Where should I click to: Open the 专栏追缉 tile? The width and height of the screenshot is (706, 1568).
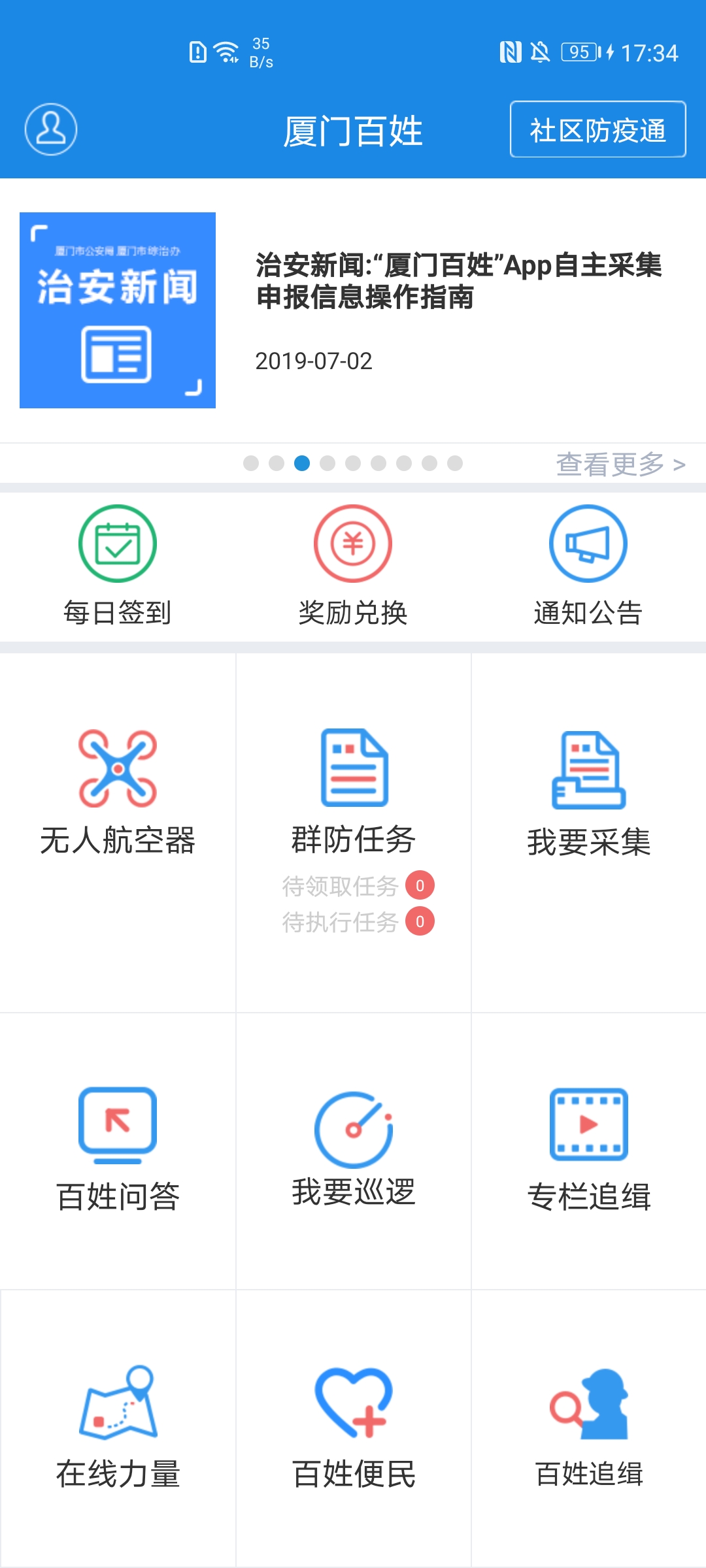point(588,1151)
